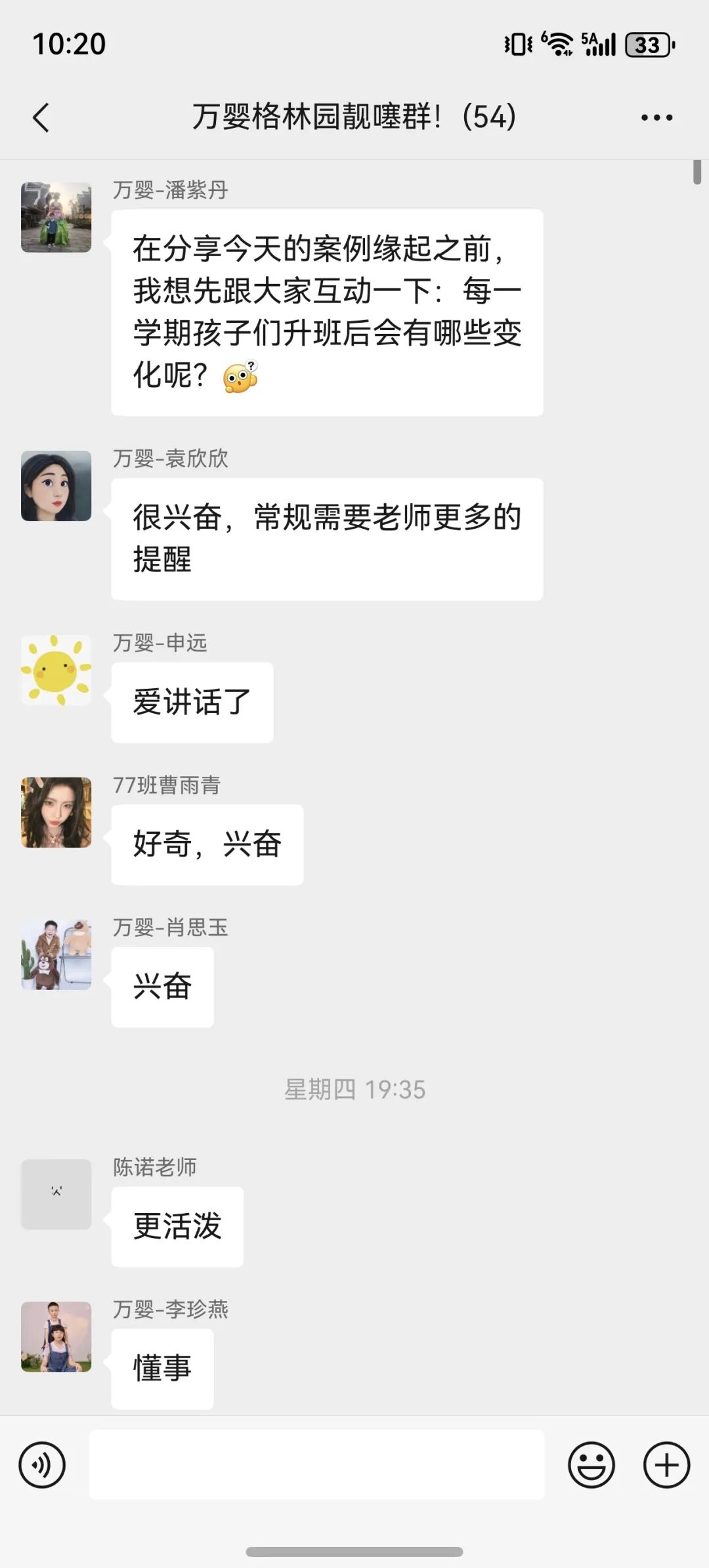The height and width of the screenshot is (1568, 709).
Task: Switch to voice message input
Action: click(42, 1464)
